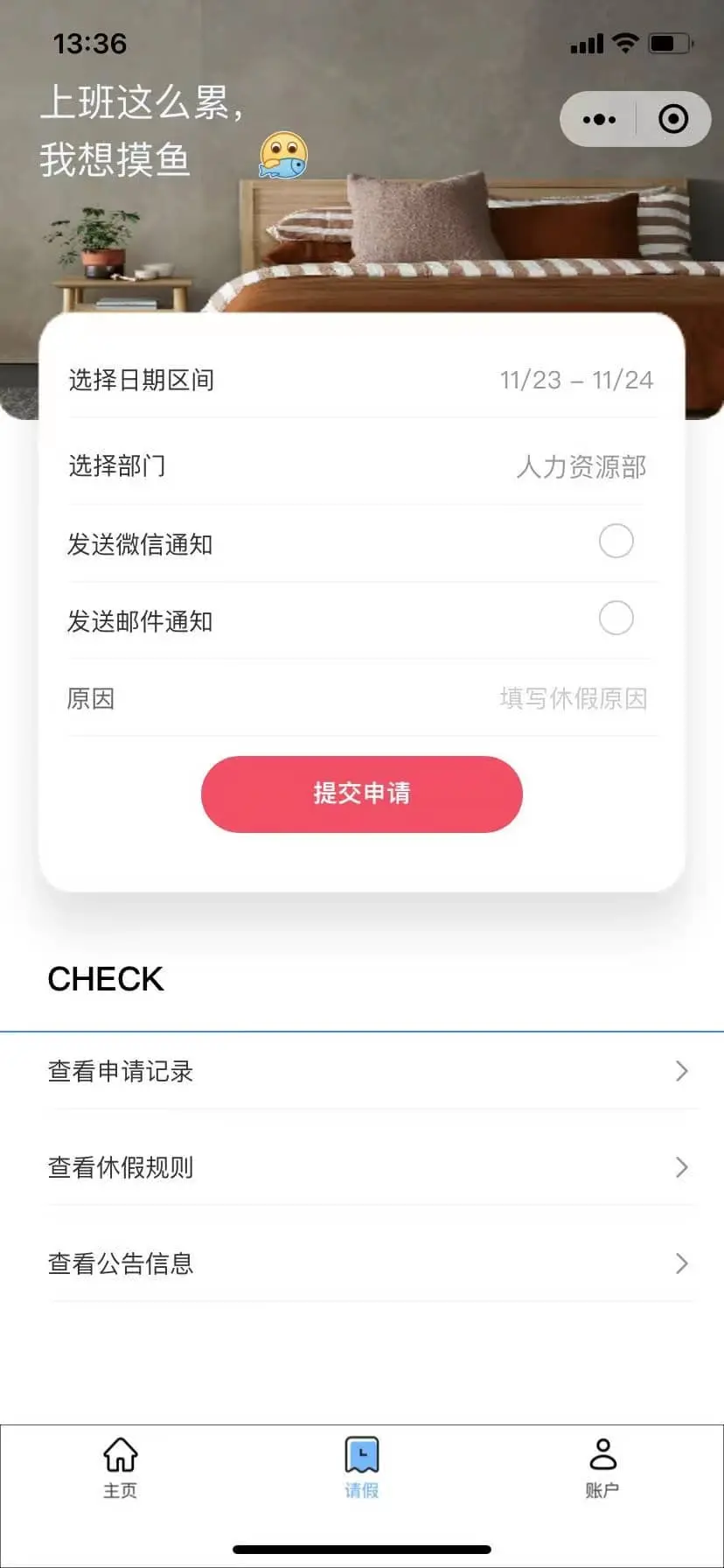Close the mini program with the circle icon
Image resolution: width=724 pixels, height=1568 pixels.
point(672,119)
